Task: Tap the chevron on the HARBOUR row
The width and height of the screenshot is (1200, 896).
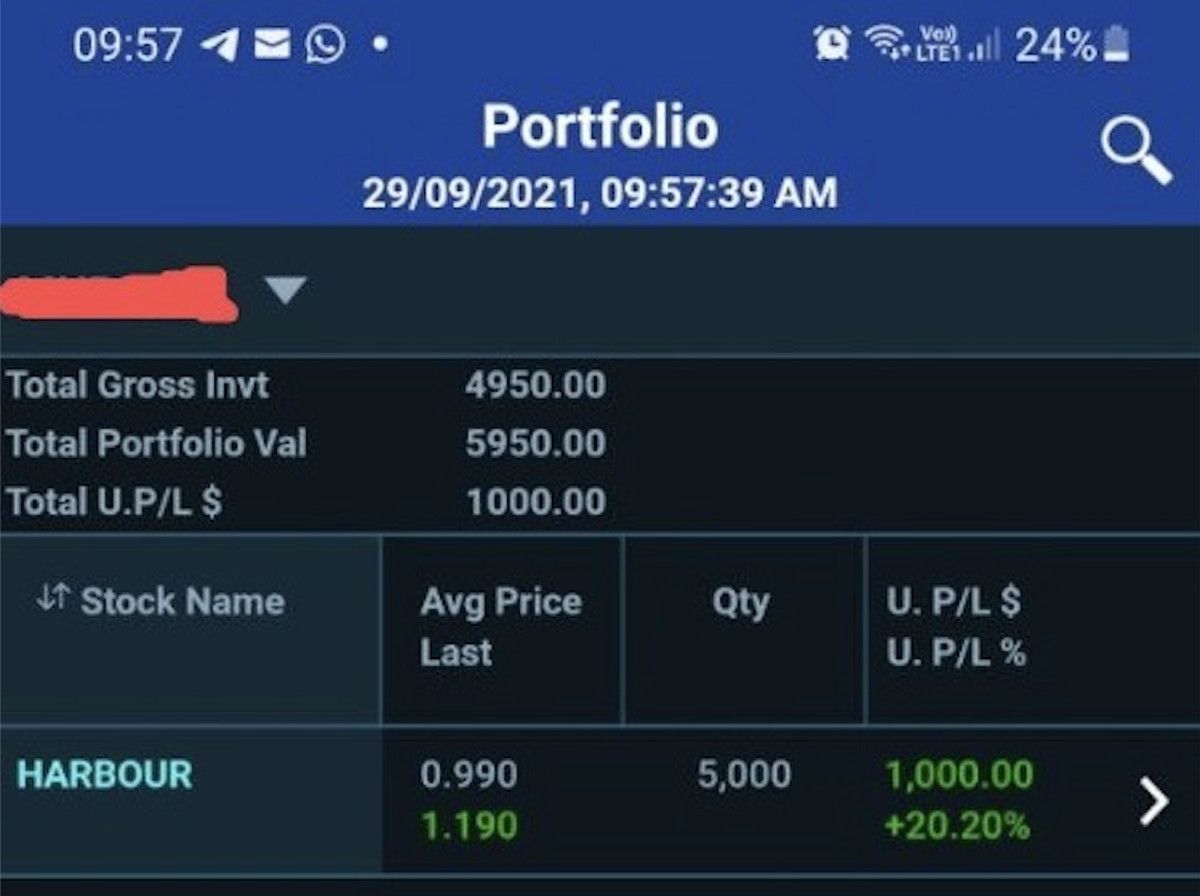Action: [1154, 801]
